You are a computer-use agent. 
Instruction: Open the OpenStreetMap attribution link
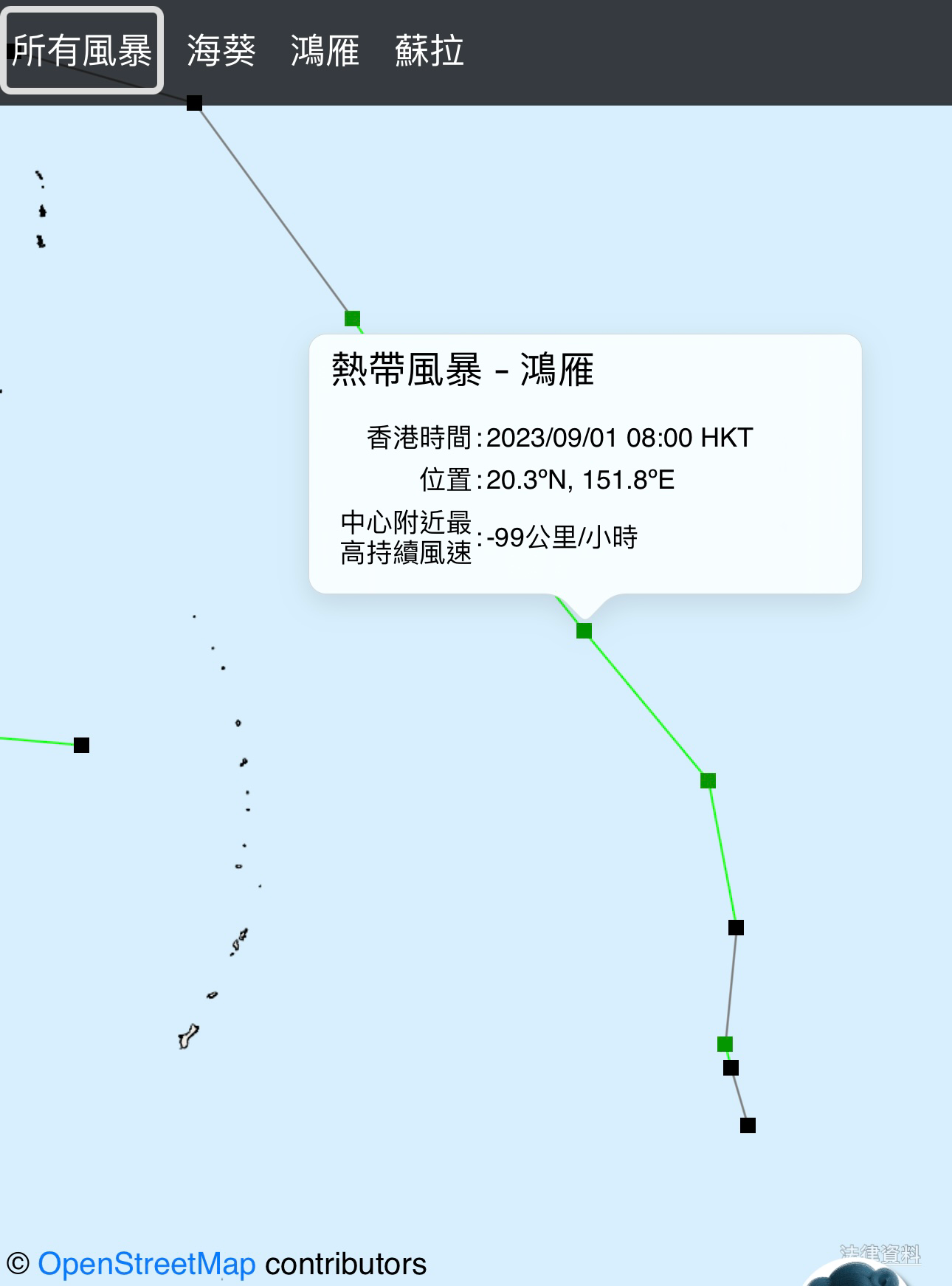tap(146, 1264)
